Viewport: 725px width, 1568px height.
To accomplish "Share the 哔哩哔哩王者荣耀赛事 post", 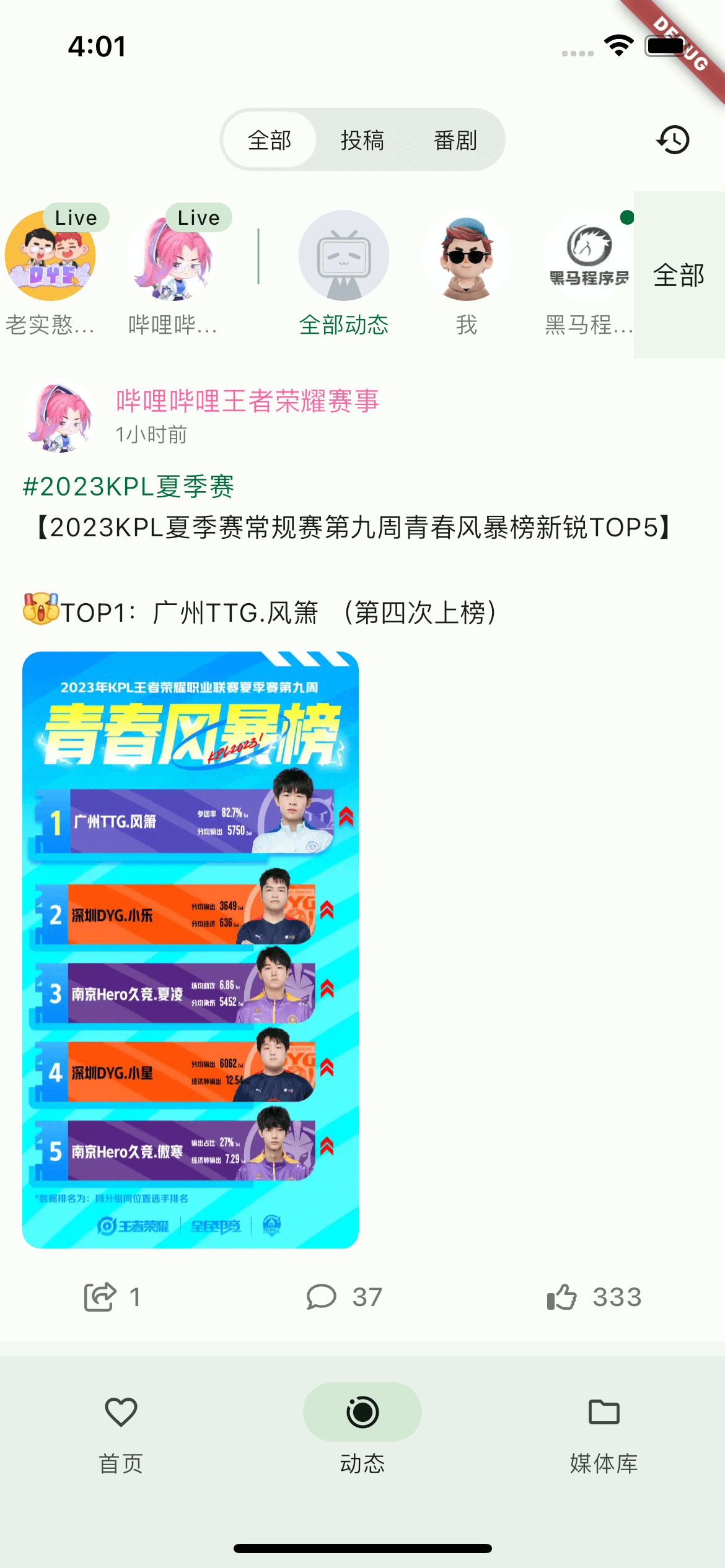I will (x=112, y=1297).
